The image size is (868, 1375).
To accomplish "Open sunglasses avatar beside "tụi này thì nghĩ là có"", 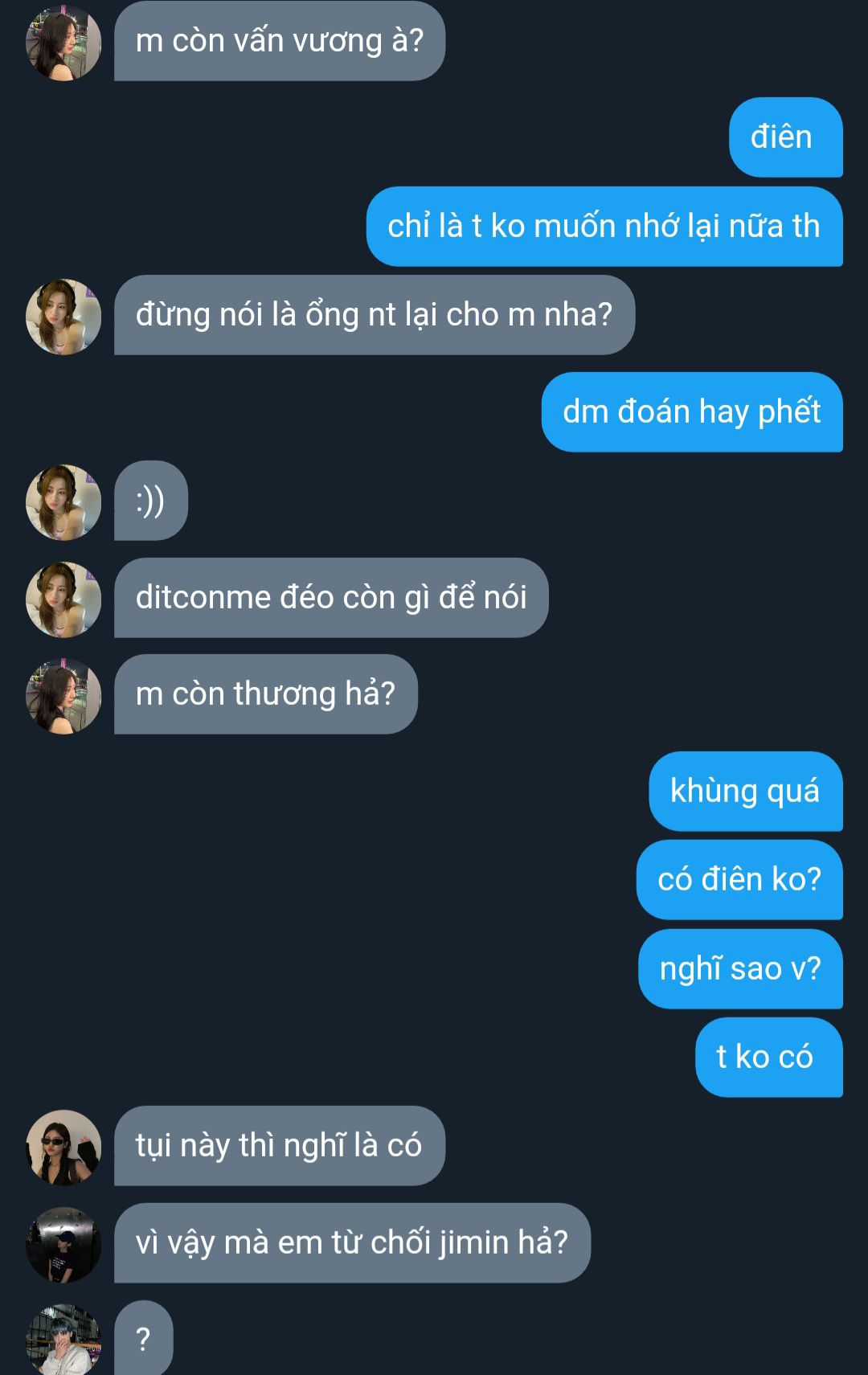I will 63,1148.
